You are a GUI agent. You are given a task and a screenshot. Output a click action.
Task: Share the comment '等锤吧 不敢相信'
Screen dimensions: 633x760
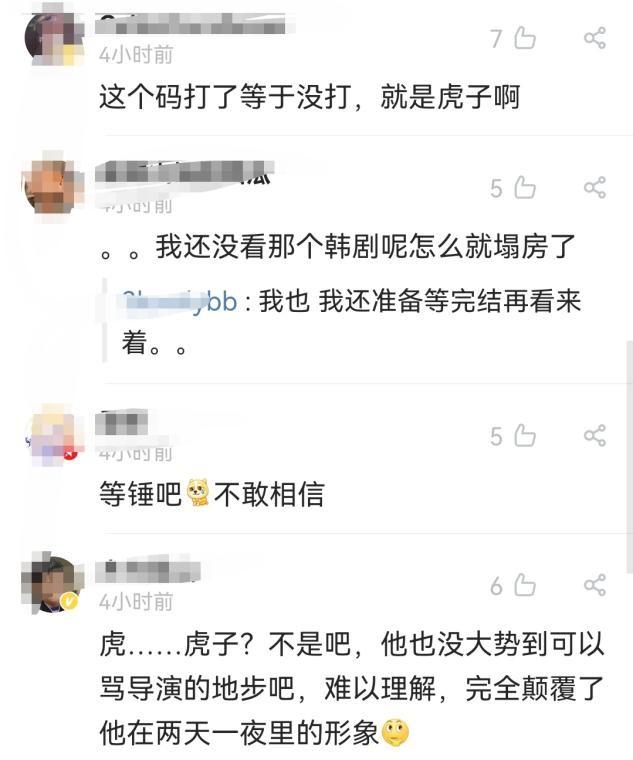(x=594, y=436)
